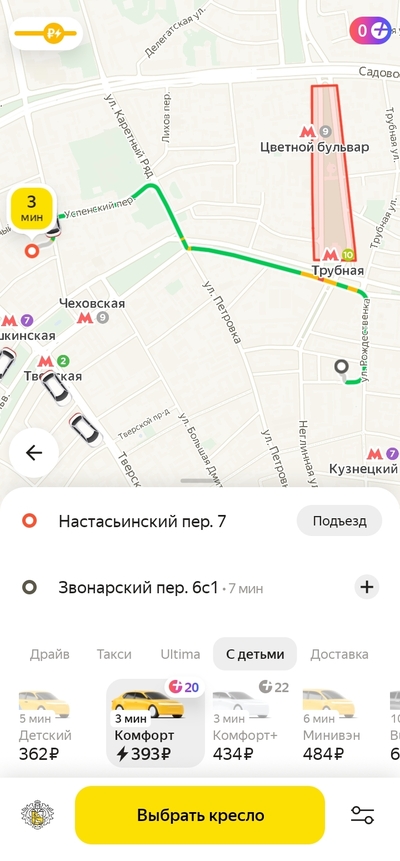The width and height of the screenshot is (400, 861).
Task: Switch to the Драйв tab
Action: (50, 654)
